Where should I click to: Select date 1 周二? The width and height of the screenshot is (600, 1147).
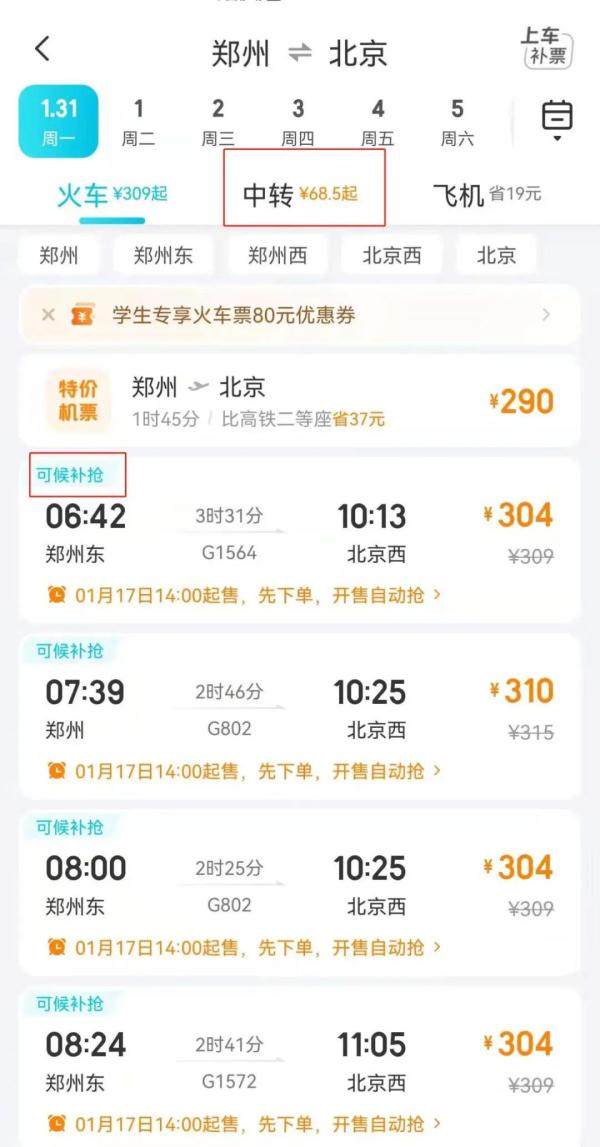(x=138, y=122)
